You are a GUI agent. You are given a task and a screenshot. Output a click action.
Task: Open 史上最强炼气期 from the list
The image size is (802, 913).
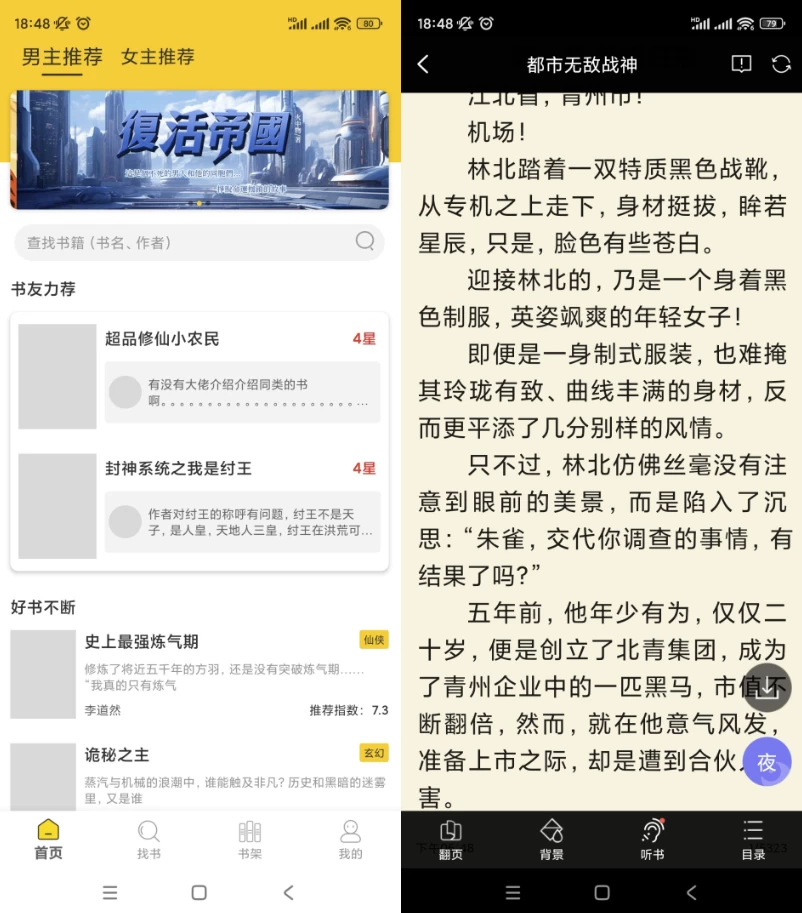[141, 642]
